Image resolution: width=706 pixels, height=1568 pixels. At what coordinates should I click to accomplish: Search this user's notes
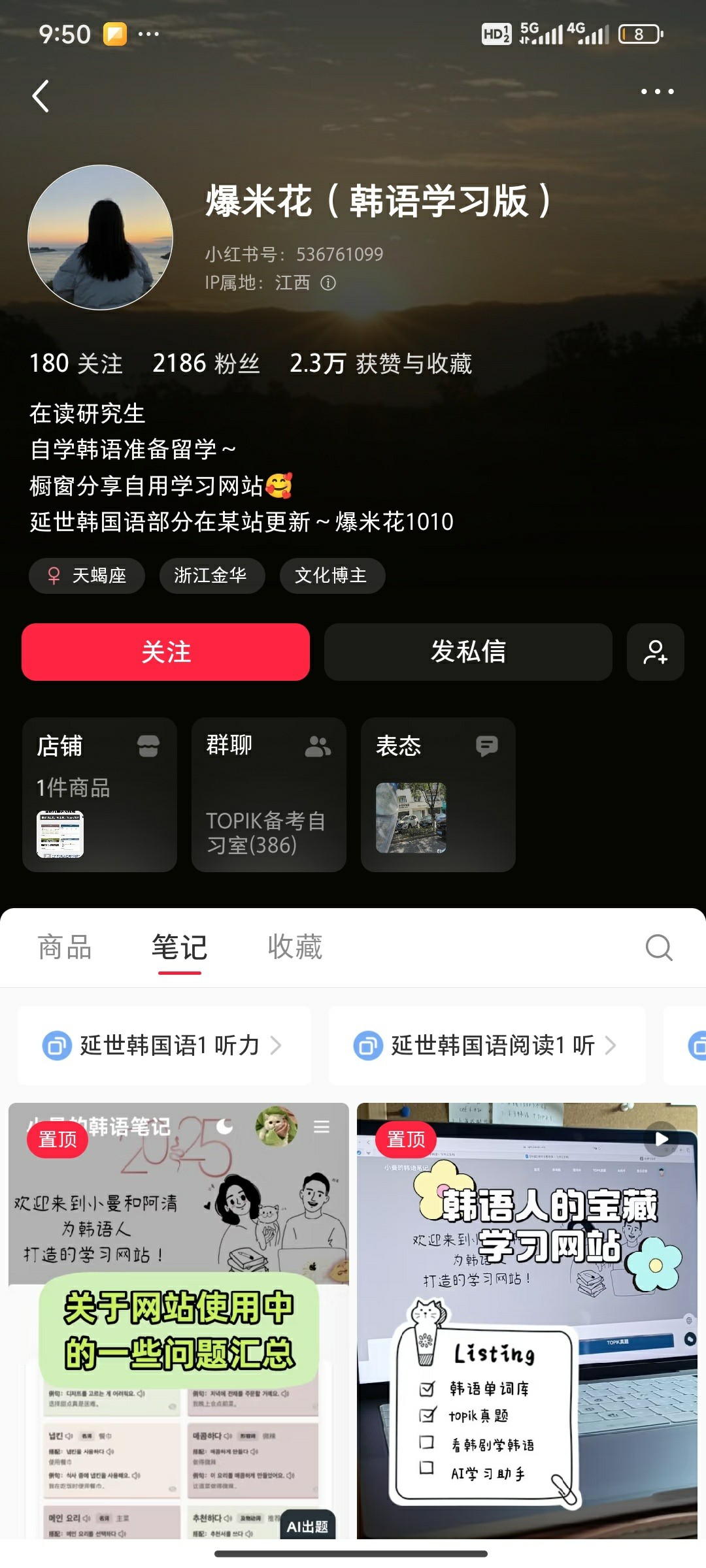coord(658,947)
